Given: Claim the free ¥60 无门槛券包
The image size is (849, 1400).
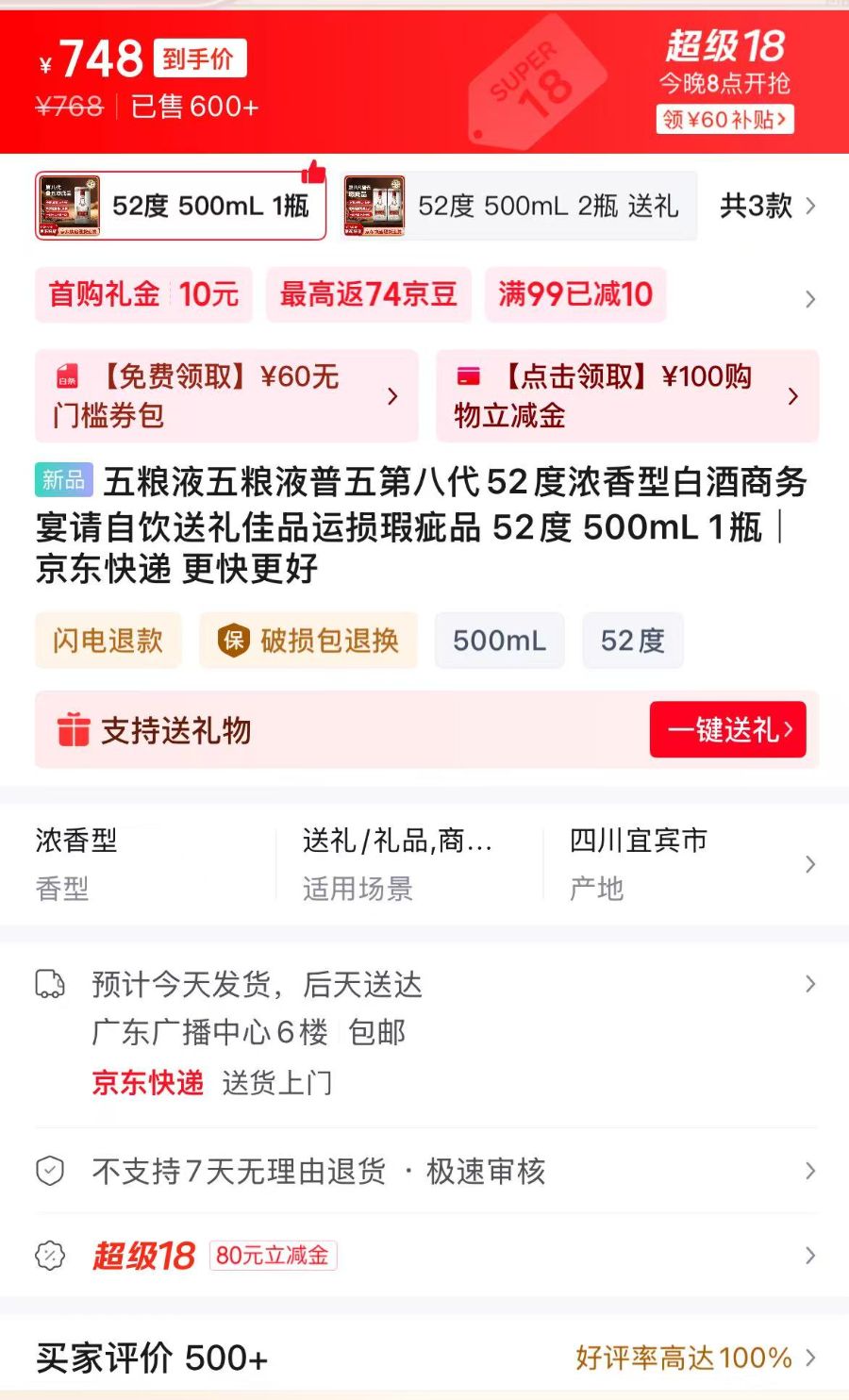Looking at the screenshot, I should click(x=226, y=396).
